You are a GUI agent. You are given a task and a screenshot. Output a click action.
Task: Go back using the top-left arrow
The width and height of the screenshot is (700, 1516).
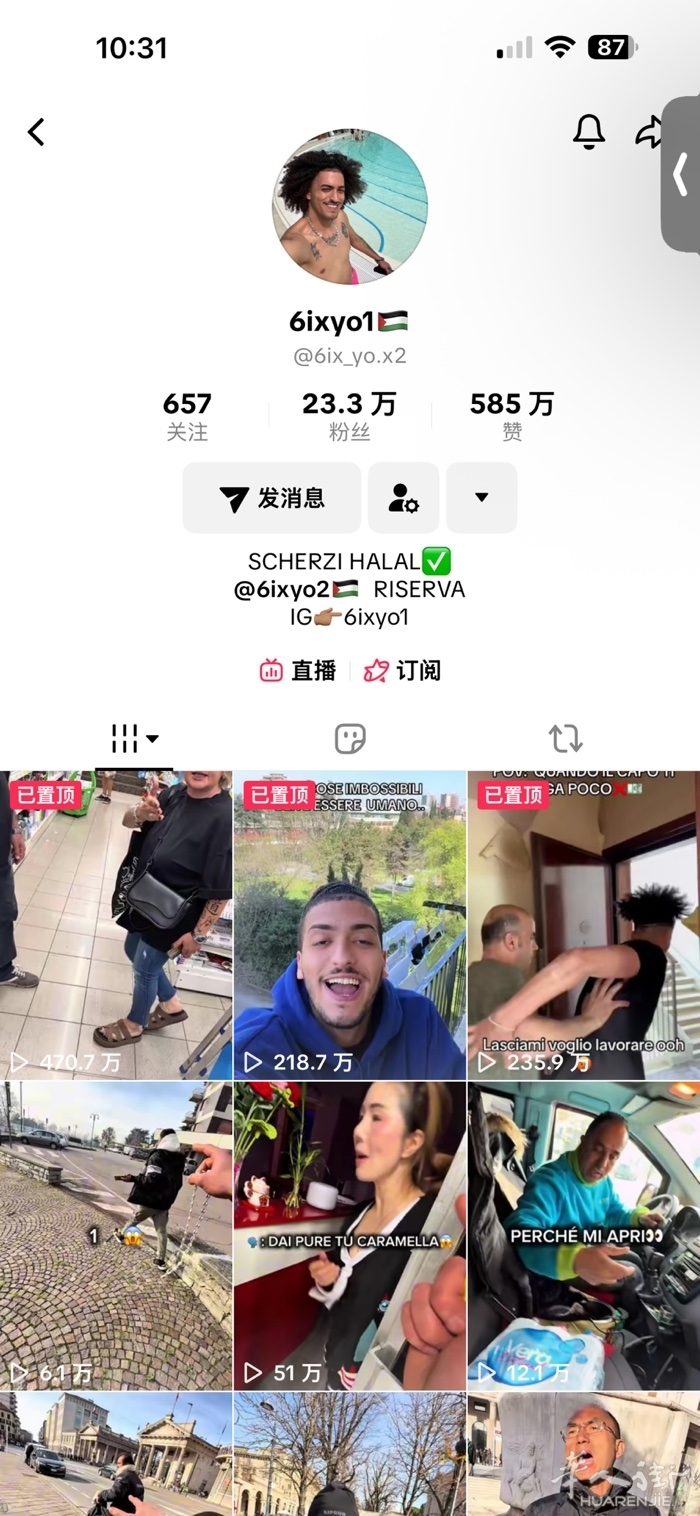(x=37, y=132)
